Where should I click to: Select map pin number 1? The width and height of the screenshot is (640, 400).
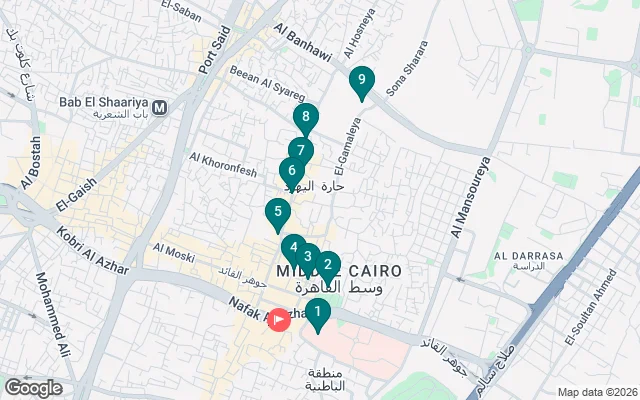[x=317, y=314]
